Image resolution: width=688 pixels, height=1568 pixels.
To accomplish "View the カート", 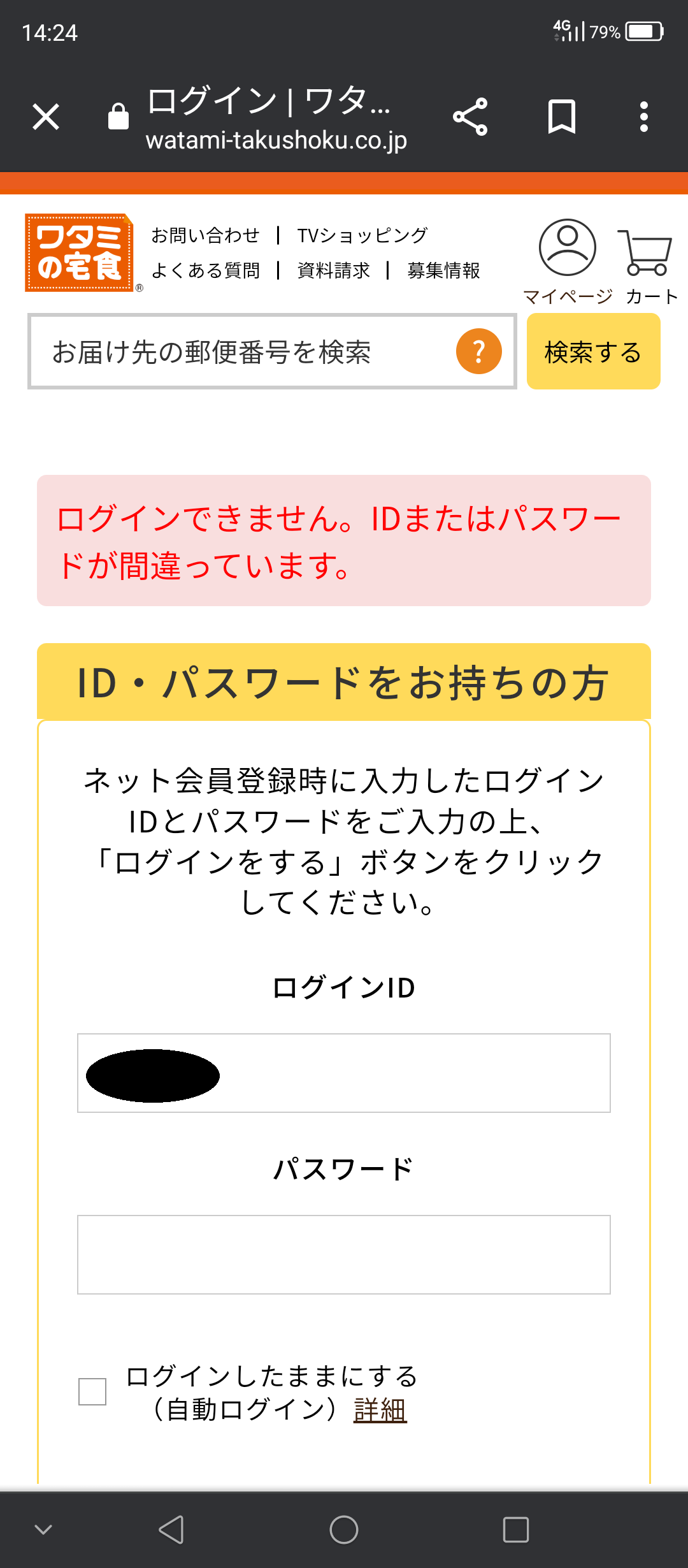I will tap(649, 260).
